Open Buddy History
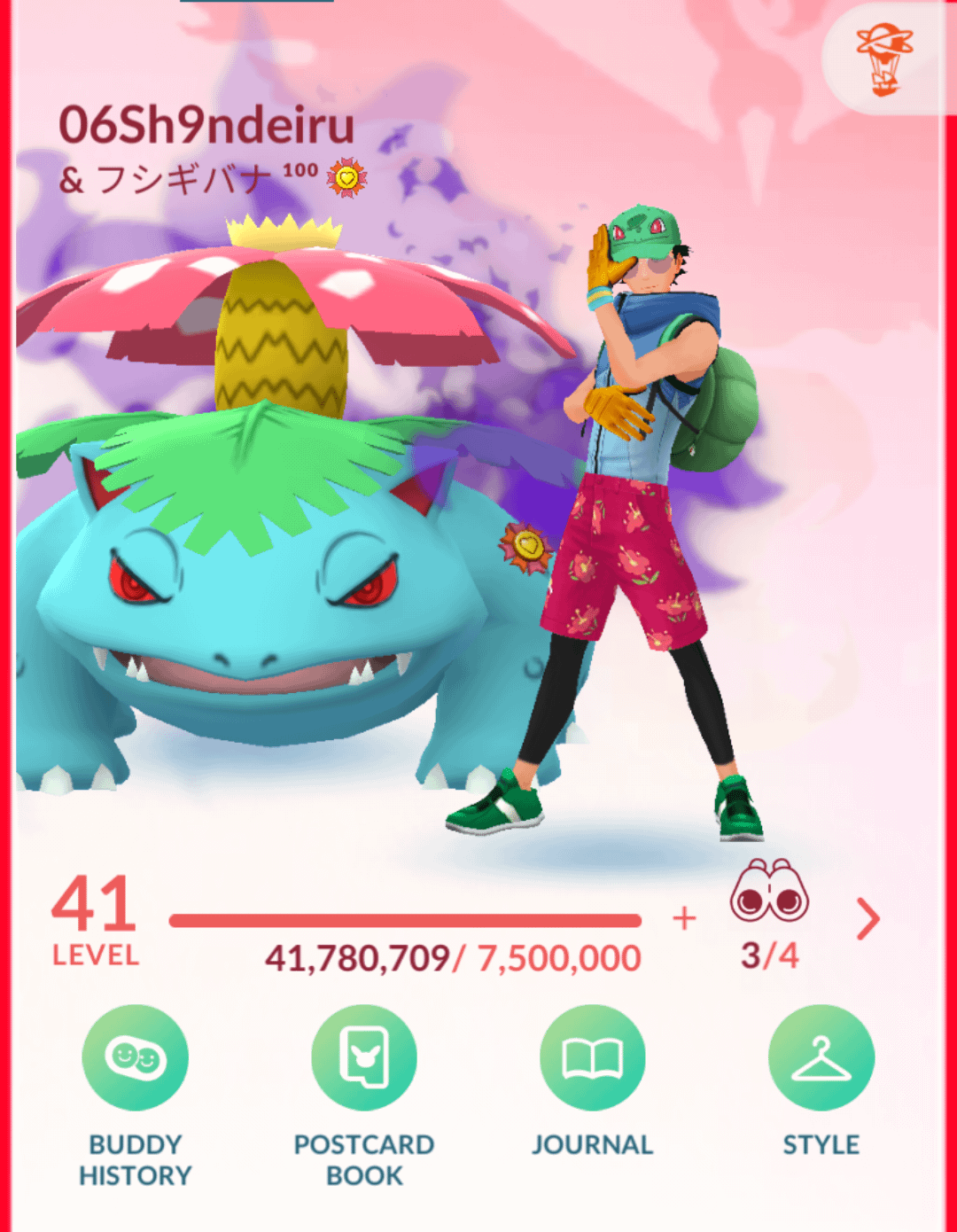This screenshot has height=1232, width=957. pyautogui.click(x=136, y=1057)
